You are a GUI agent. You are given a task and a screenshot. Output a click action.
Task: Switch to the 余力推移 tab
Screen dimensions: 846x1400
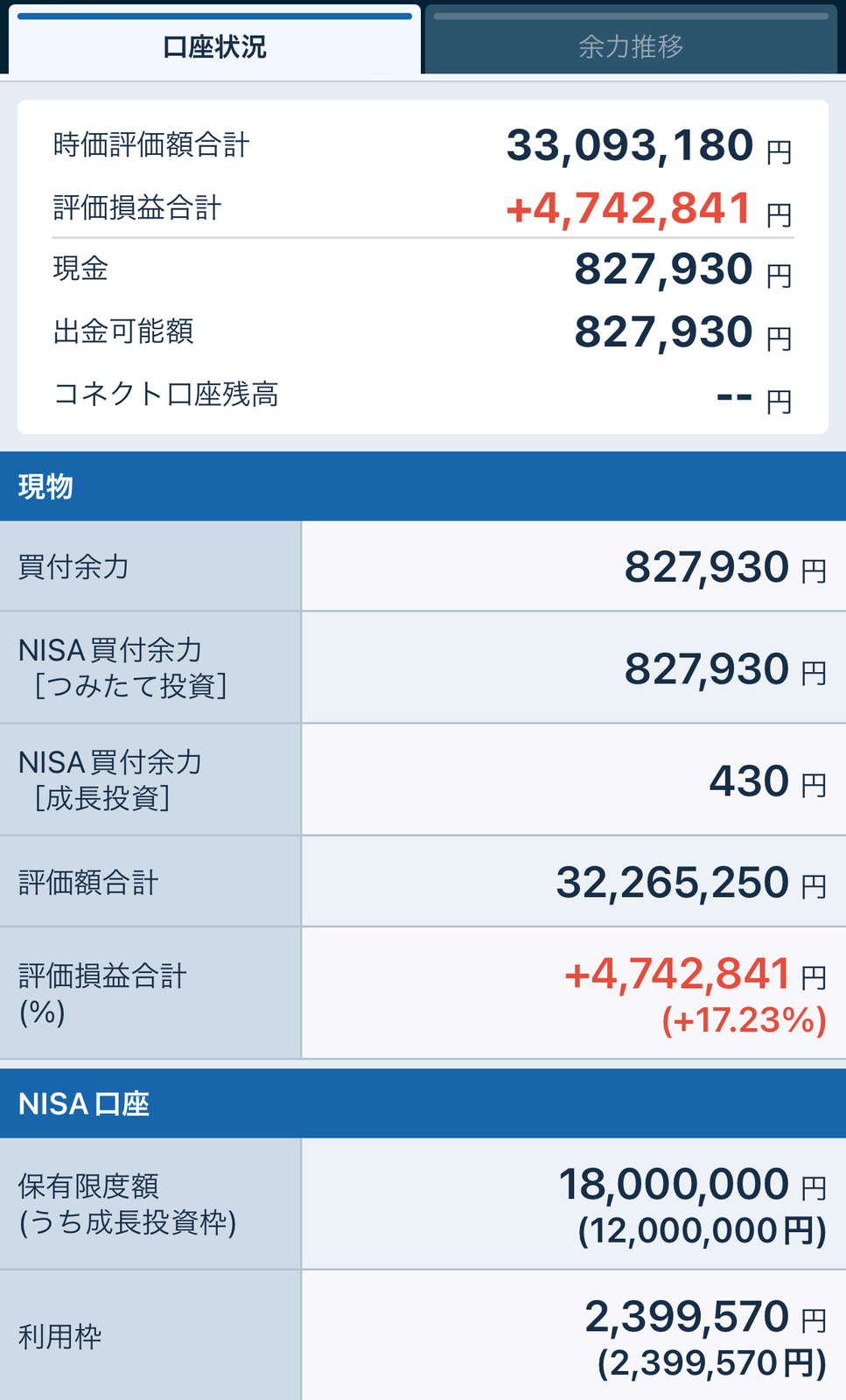[630, 45]
